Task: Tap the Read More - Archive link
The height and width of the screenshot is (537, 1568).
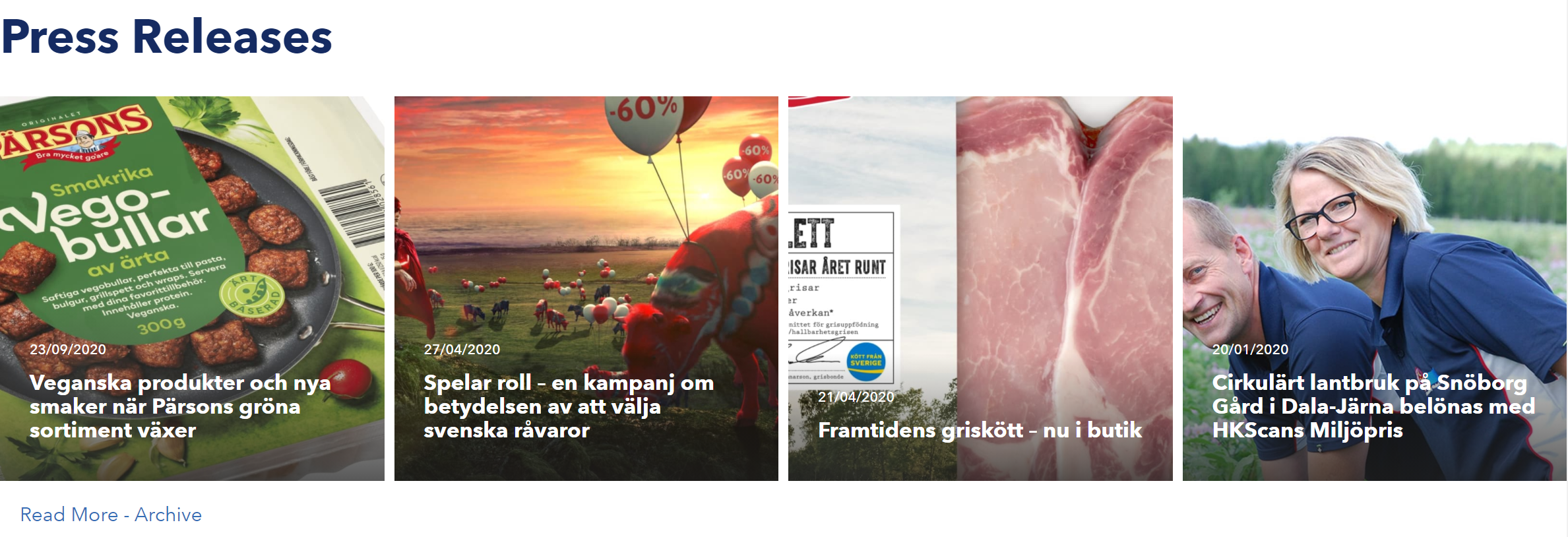Action: pyautogui.click(x=111, y=515)
